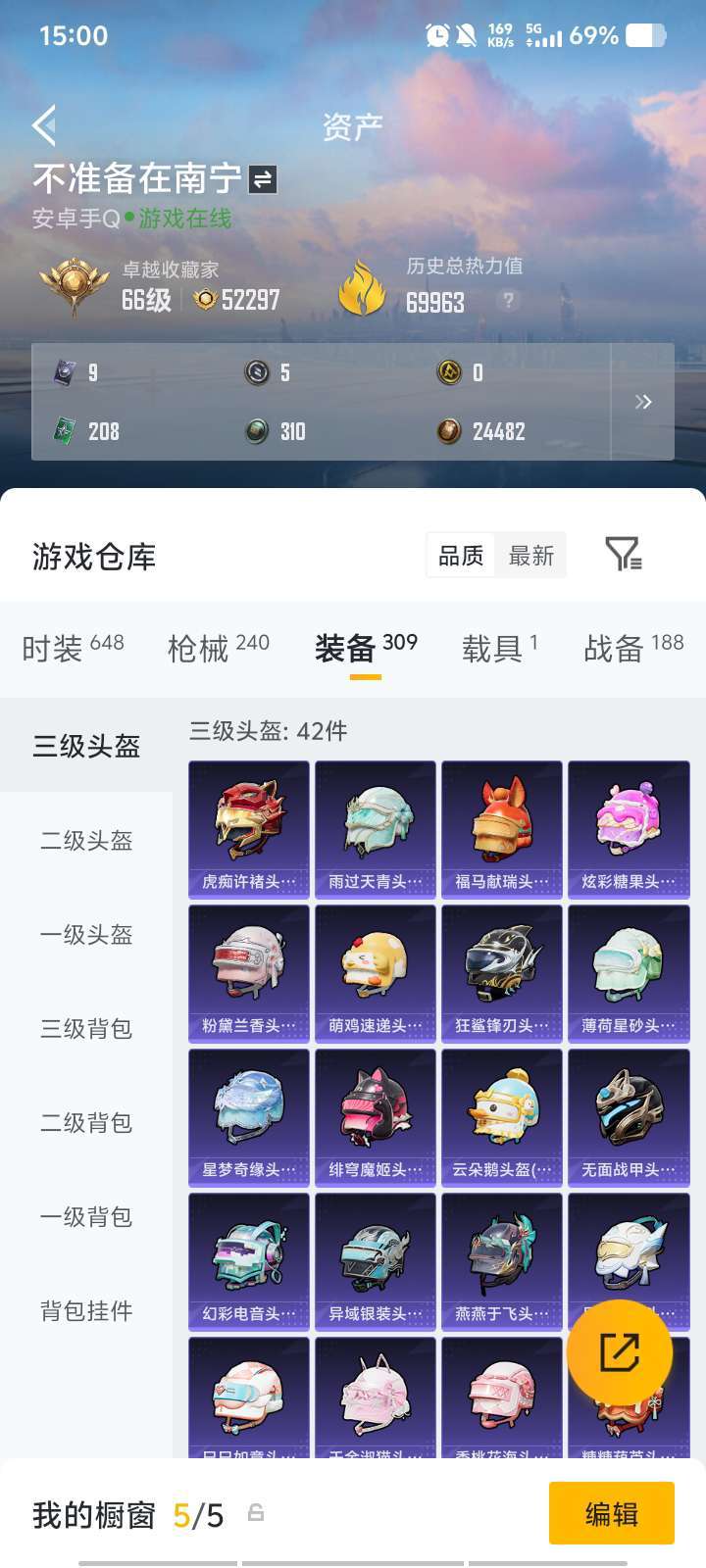Viewport: 706px width, 1568px height.
Task: Open the warehouse filter icon
Action: pos(624,555)
